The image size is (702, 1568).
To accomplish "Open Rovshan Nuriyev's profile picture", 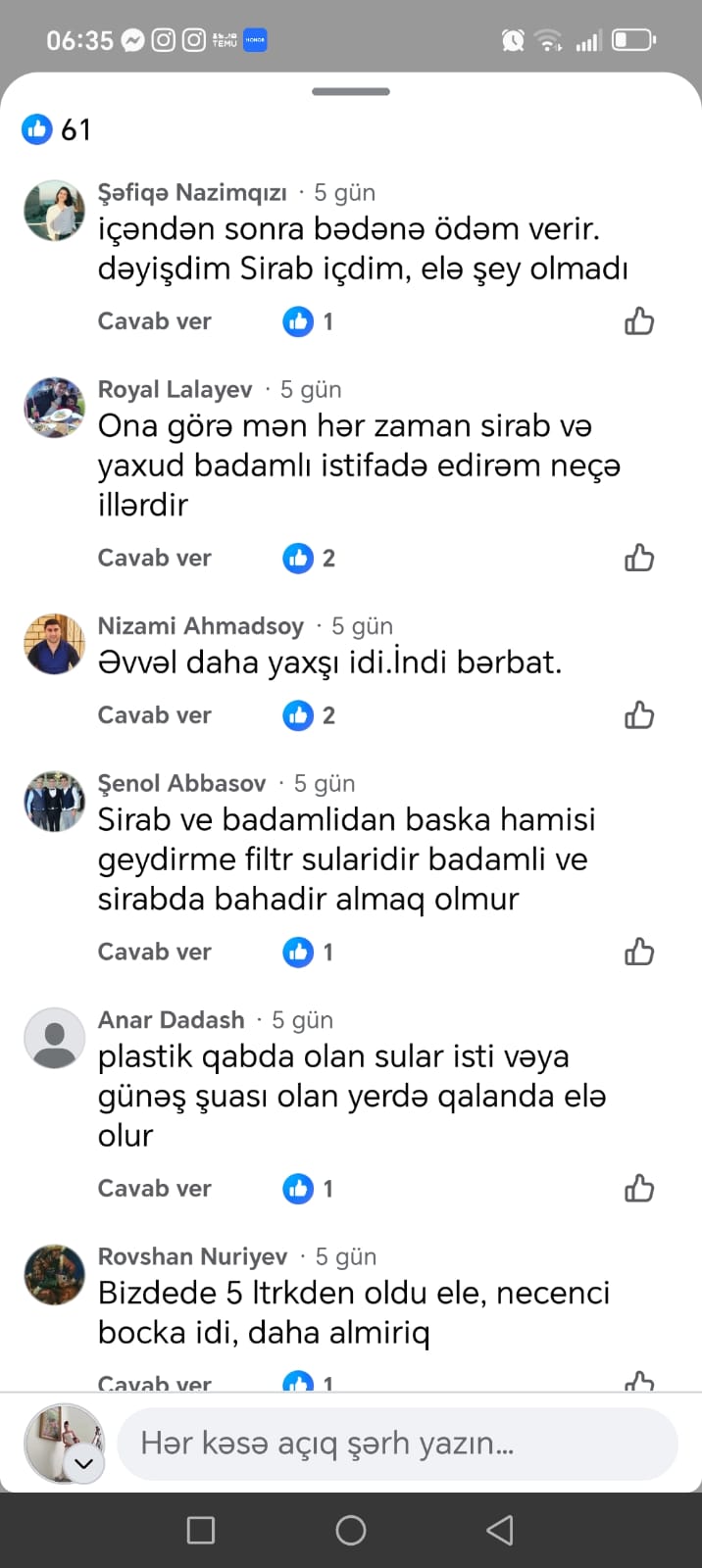I will tap(55, 1274).
